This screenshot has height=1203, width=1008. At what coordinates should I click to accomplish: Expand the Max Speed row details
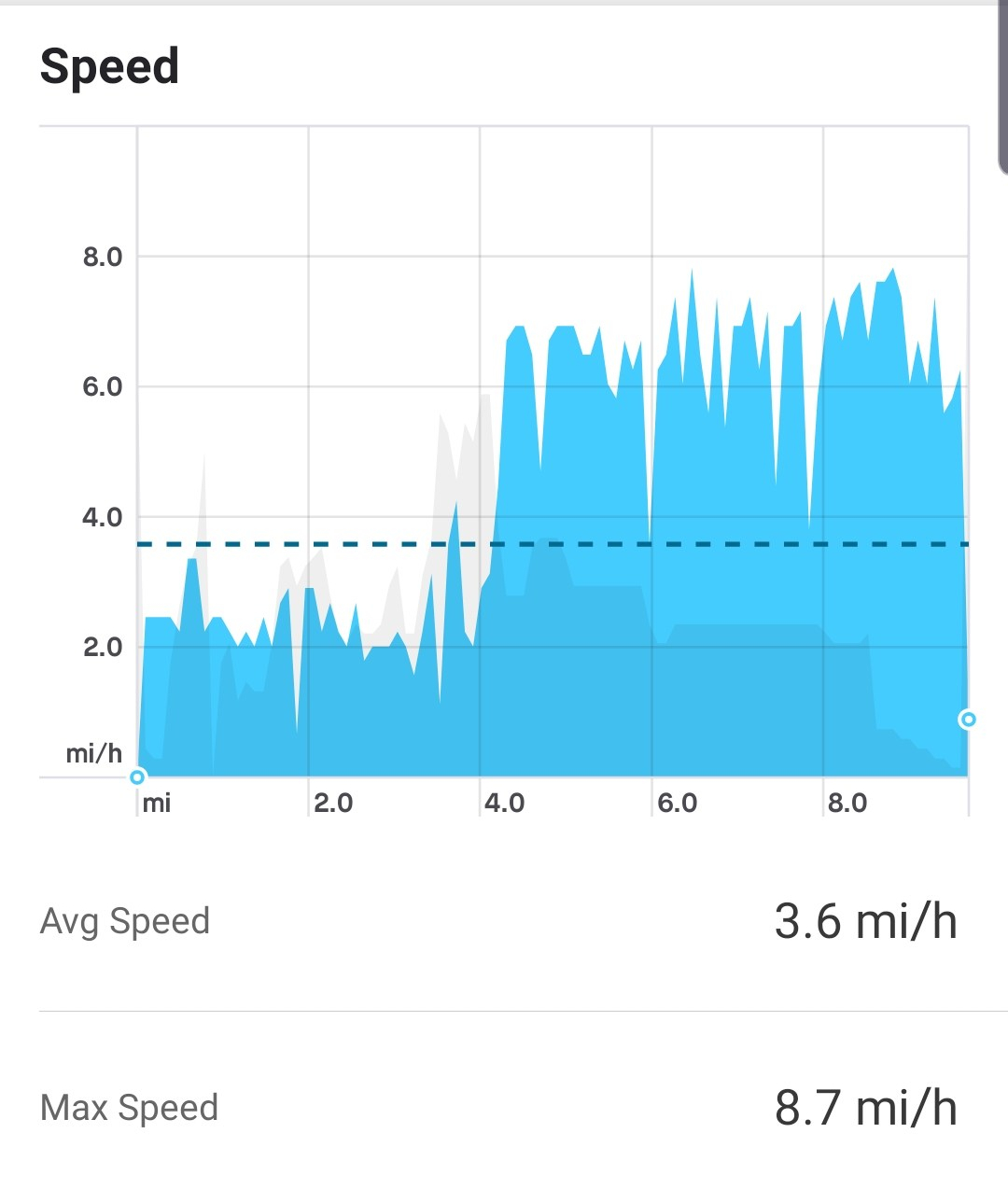pyautogui.click(x=504, y=1107)
